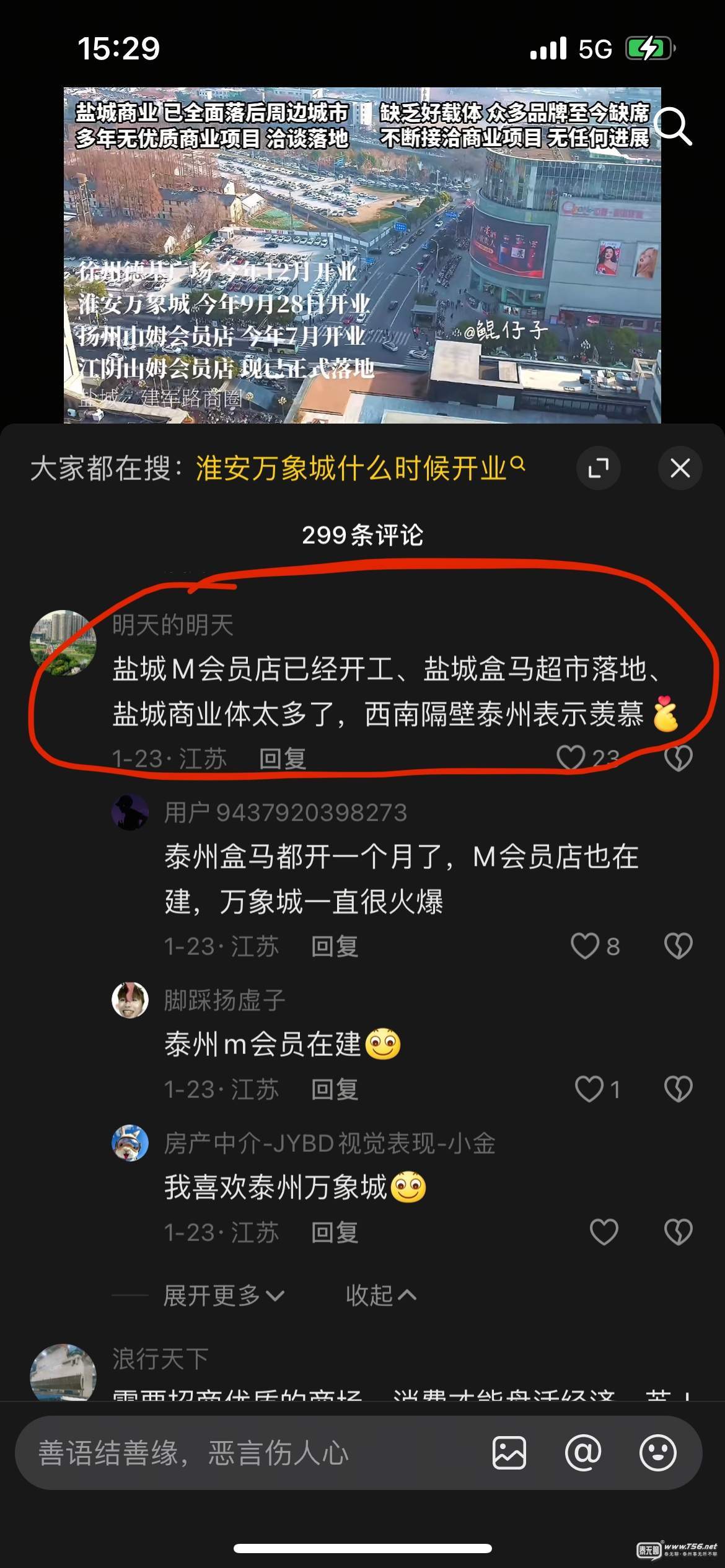Mention someone with the @ icon
The width and height of the screenshot is (725, 1568).
tap(583, 1453)
